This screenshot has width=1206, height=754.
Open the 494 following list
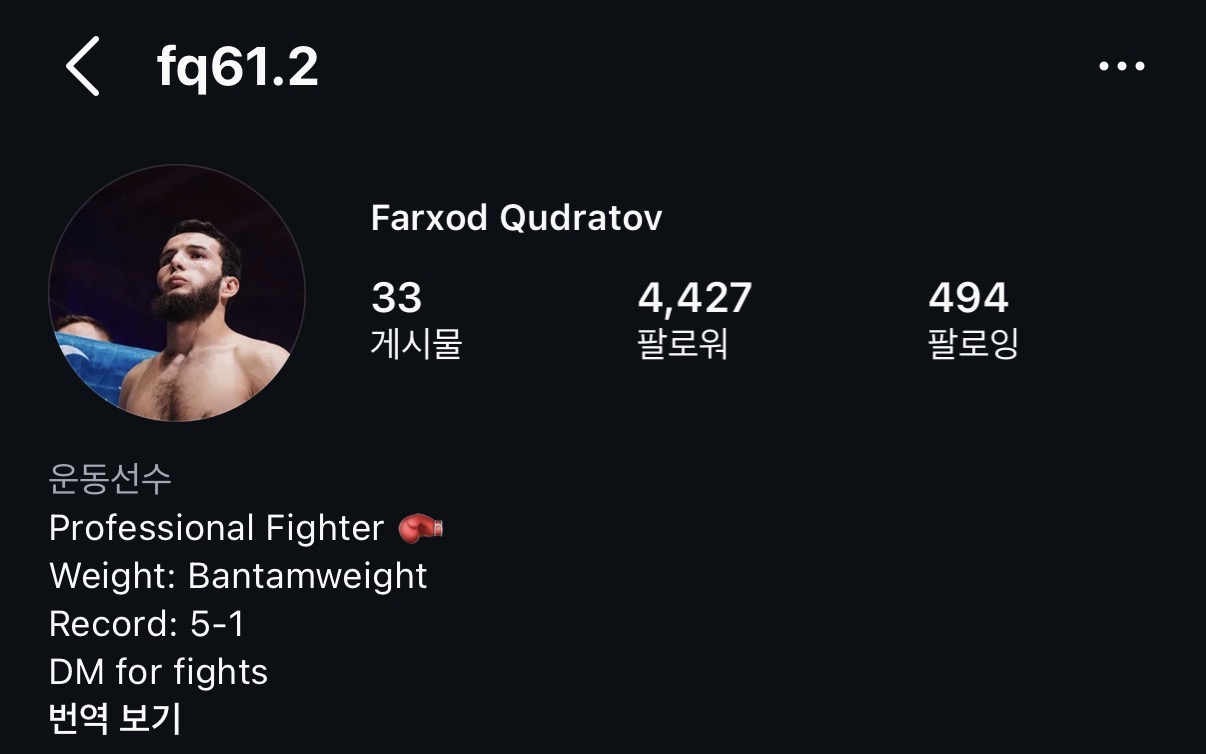click(971, 319)
